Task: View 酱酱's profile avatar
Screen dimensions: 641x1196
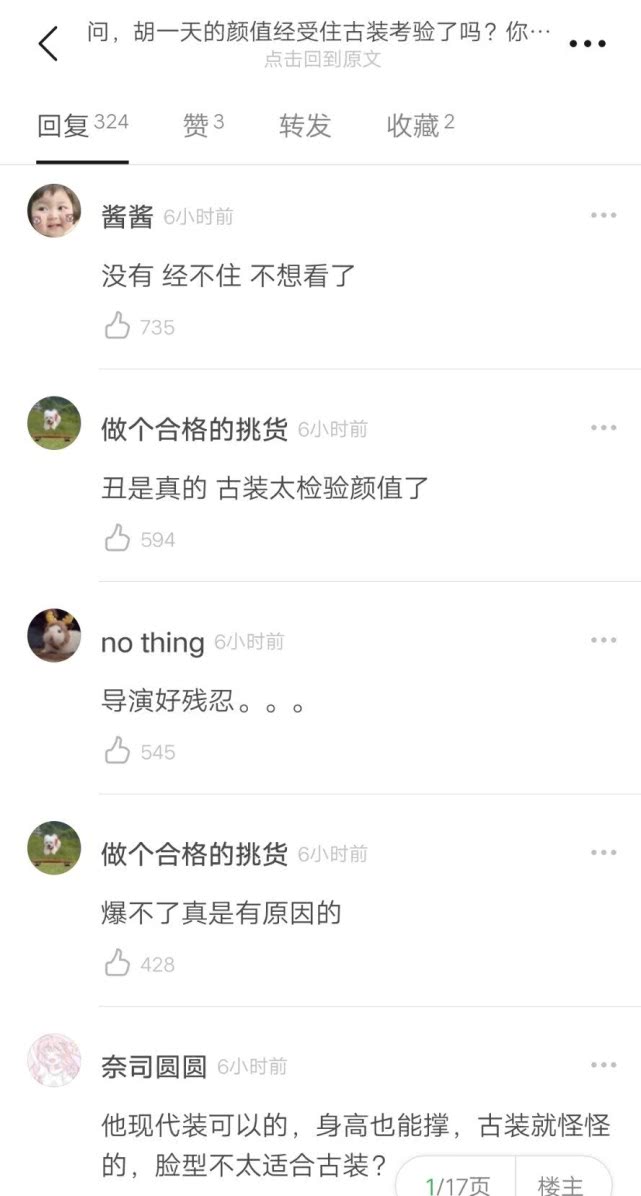Action: [53, 211]
